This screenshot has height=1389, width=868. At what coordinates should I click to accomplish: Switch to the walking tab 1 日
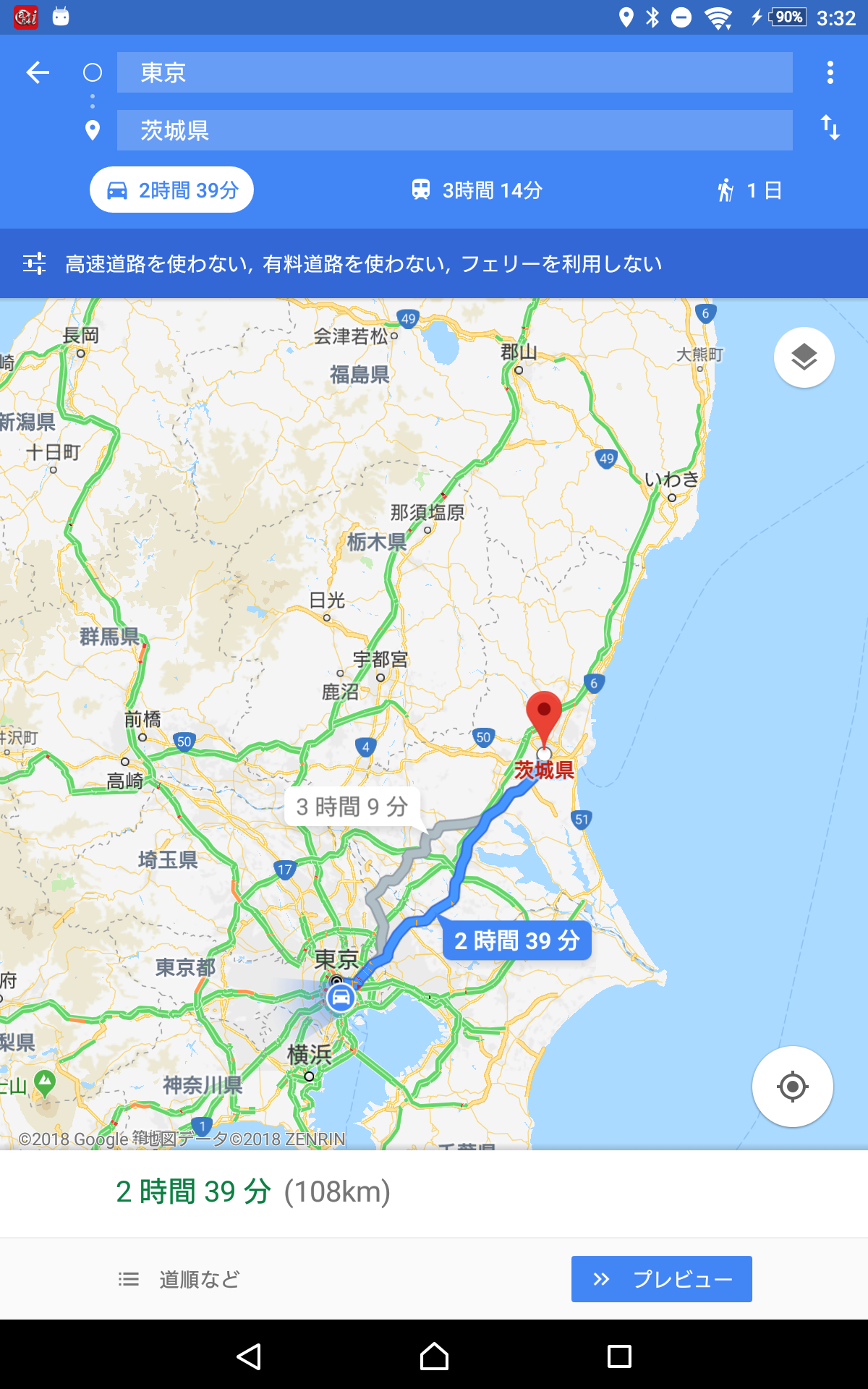point(750,190)
